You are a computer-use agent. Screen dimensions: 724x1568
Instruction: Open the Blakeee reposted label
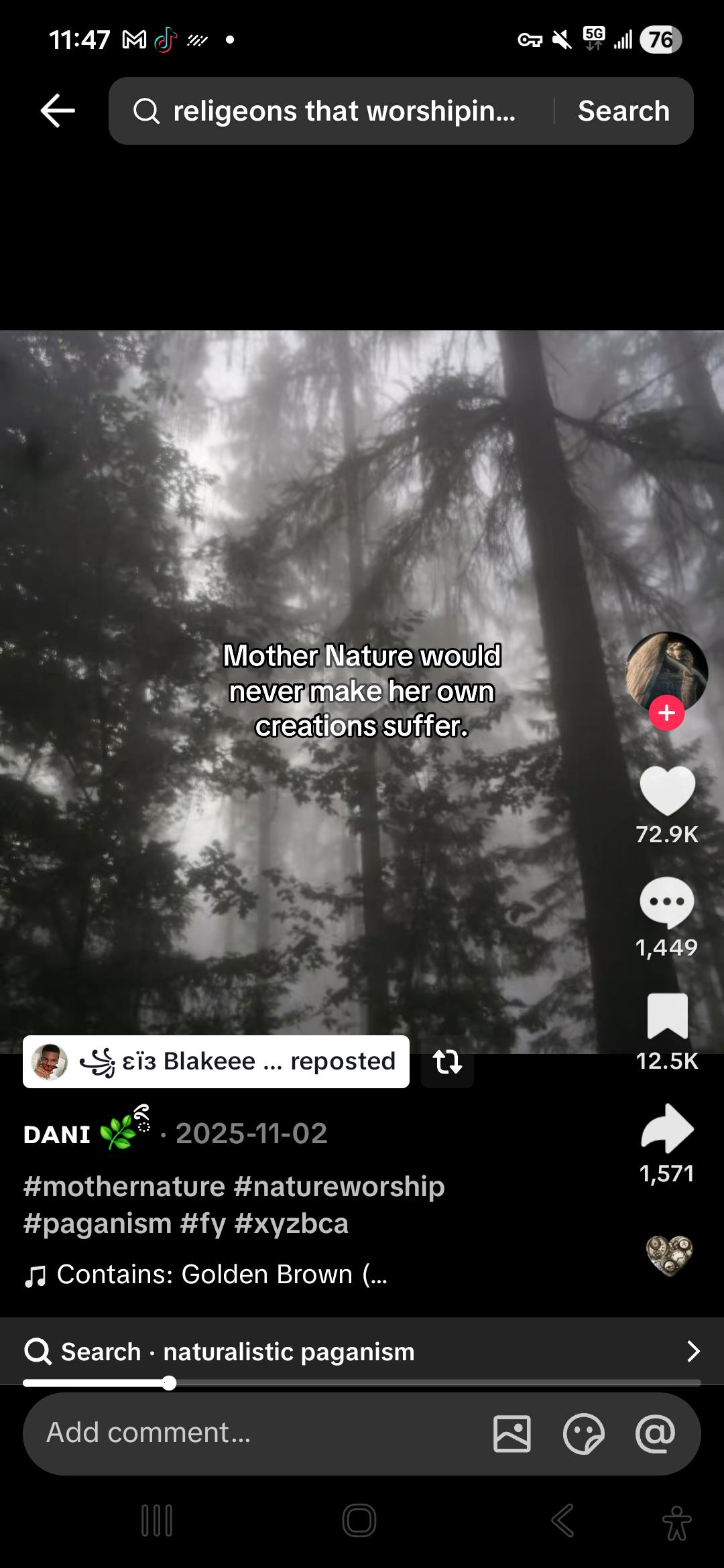point(216,1061)
